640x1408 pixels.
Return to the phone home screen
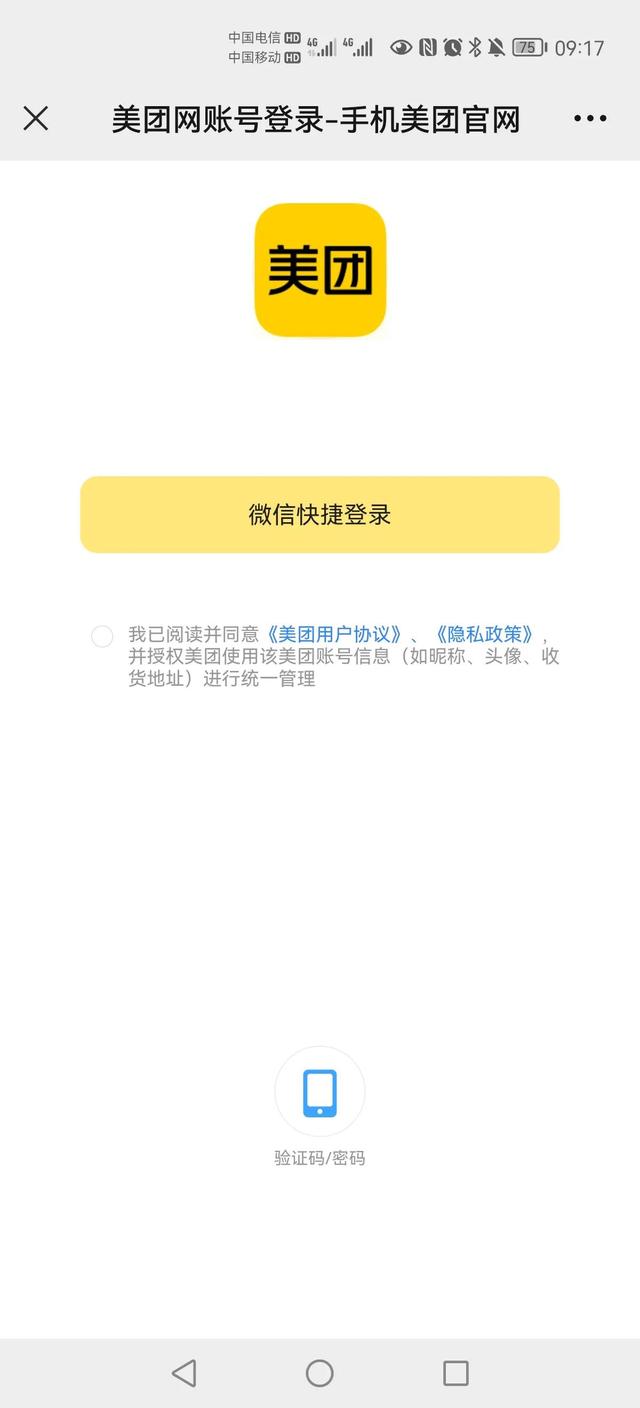(320, 1373)
